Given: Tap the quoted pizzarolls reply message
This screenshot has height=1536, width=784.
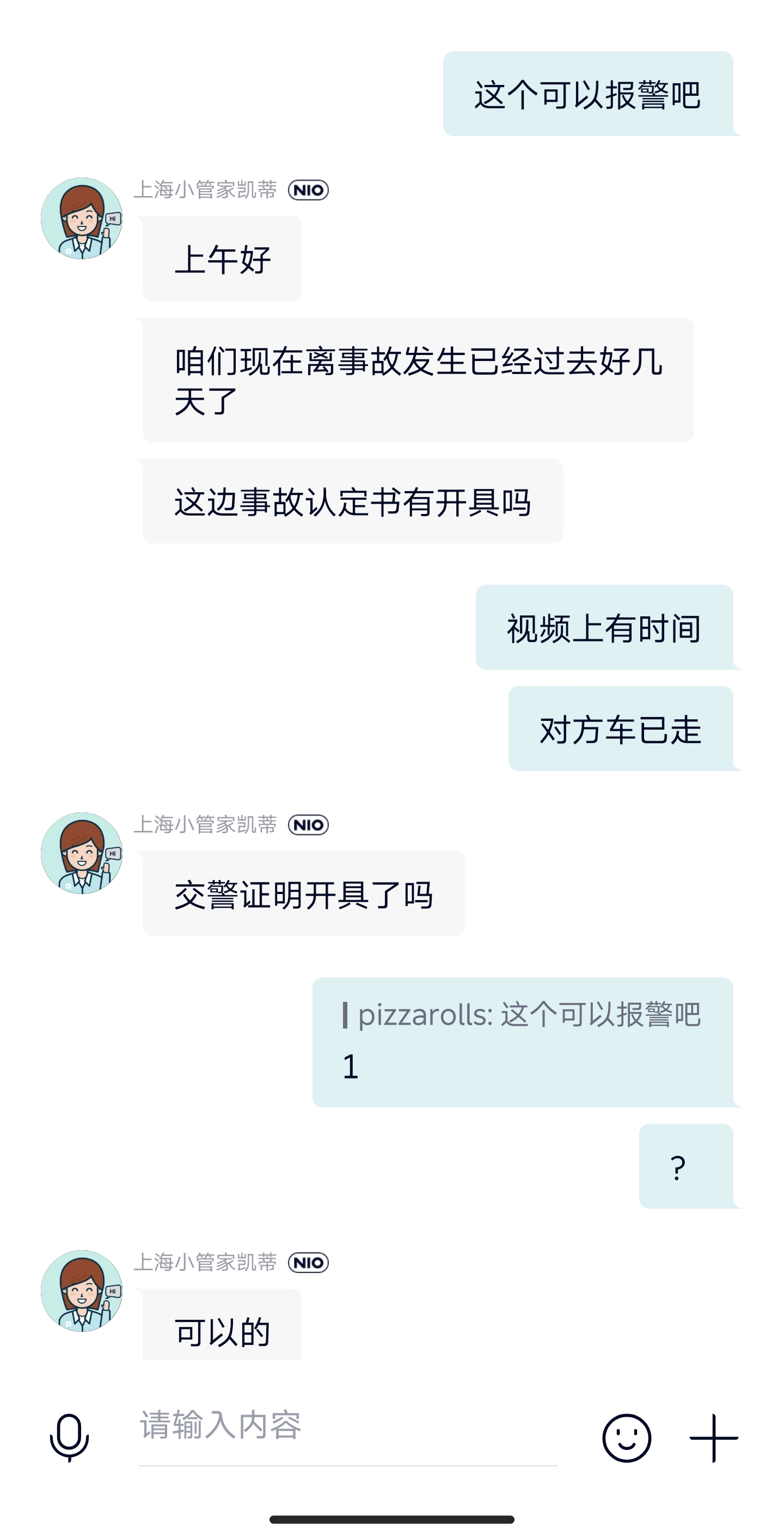Looking at the screenshot, I should pos(522,1041).
